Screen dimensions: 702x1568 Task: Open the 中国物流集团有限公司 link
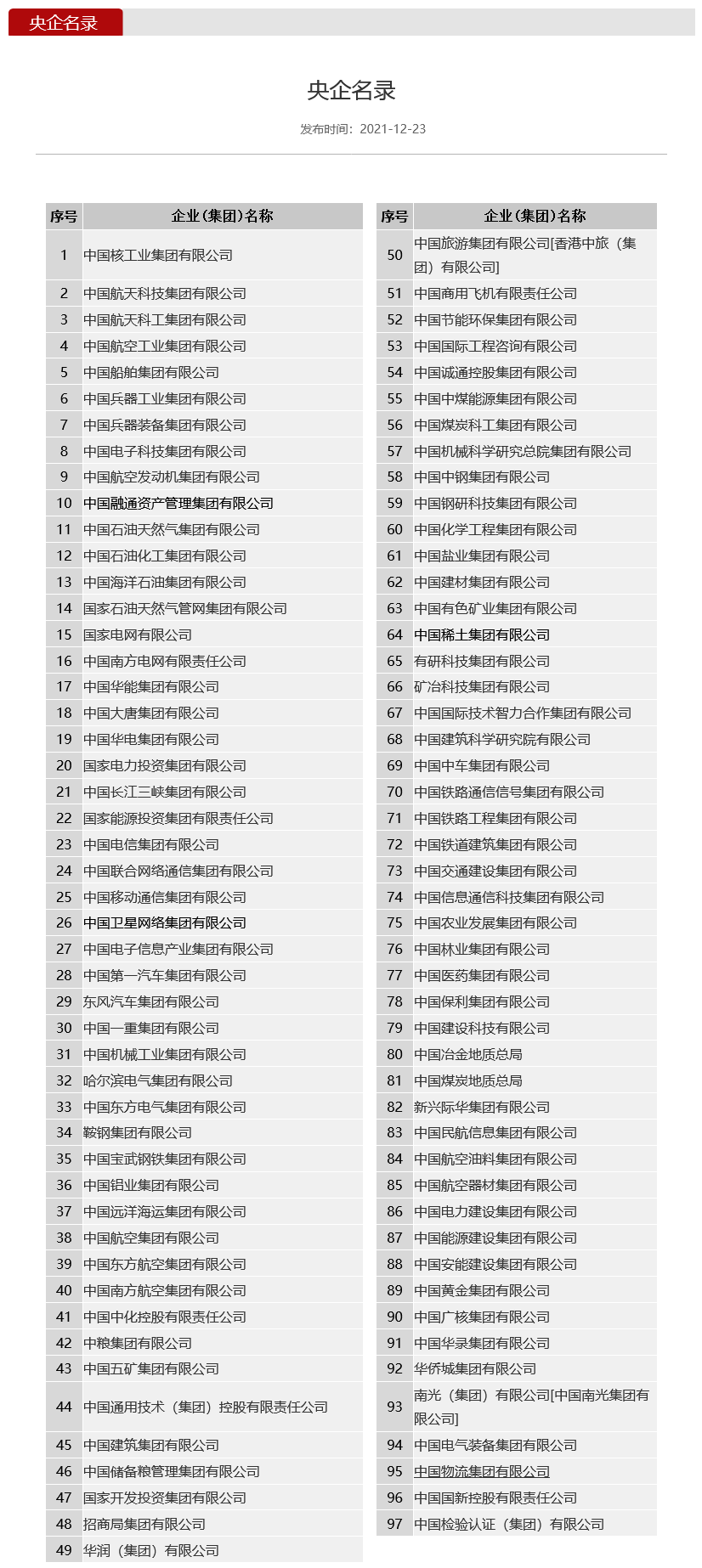click(x=481, y=1471)
